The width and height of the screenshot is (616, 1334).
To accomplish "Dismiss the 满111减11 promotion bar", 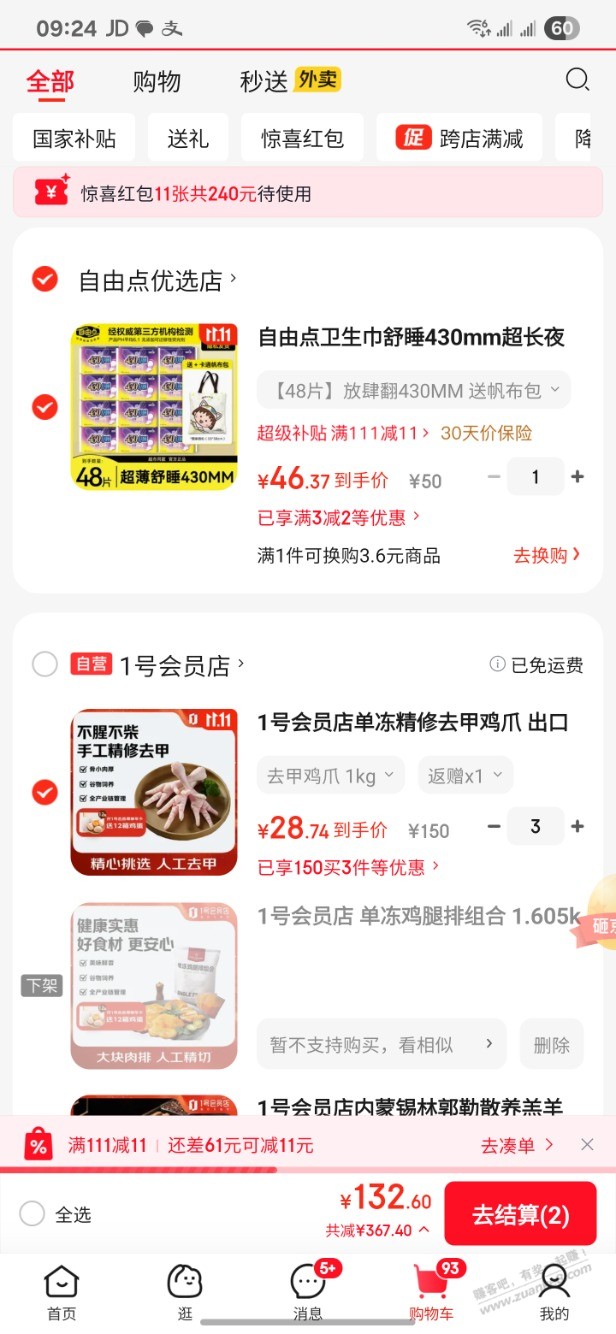I will point(587,1145).
